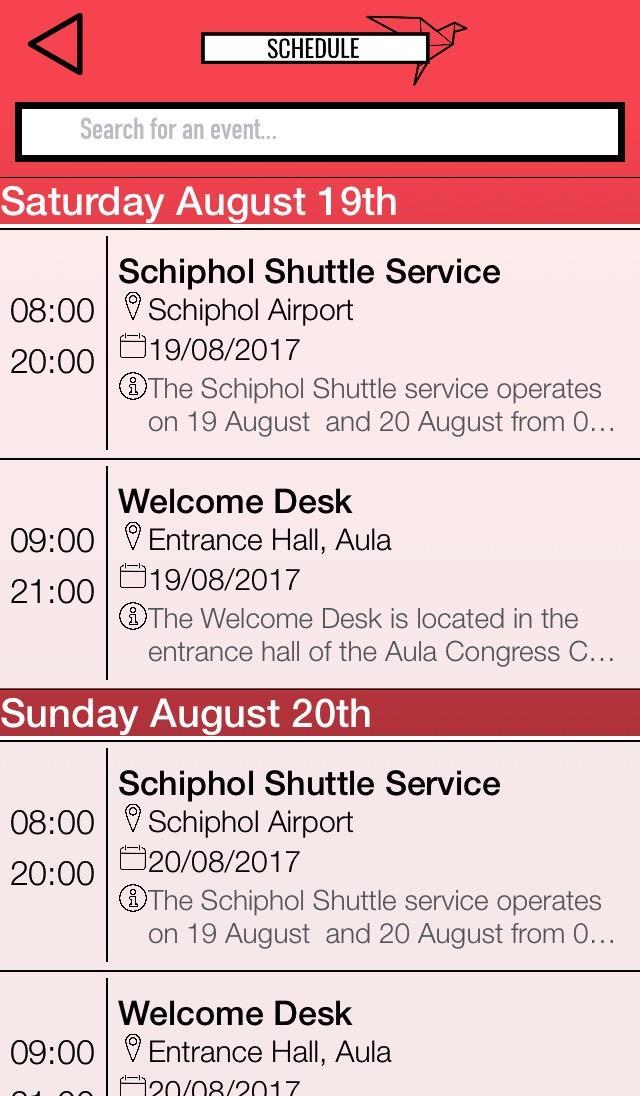Go back using the triangle arrow
This screenshot has width=640, height=1096.
pos(55,44)
